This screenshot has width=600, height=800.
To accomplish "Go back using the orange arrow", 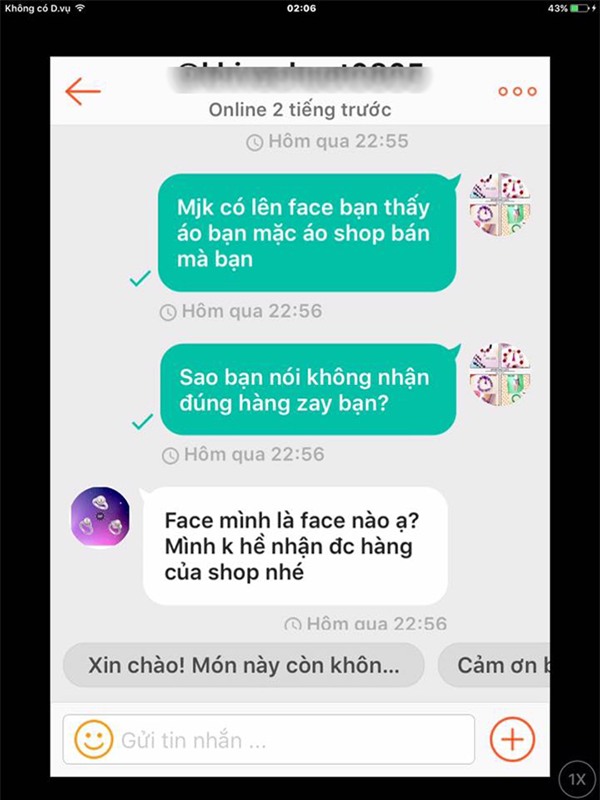I will (82, 92).
